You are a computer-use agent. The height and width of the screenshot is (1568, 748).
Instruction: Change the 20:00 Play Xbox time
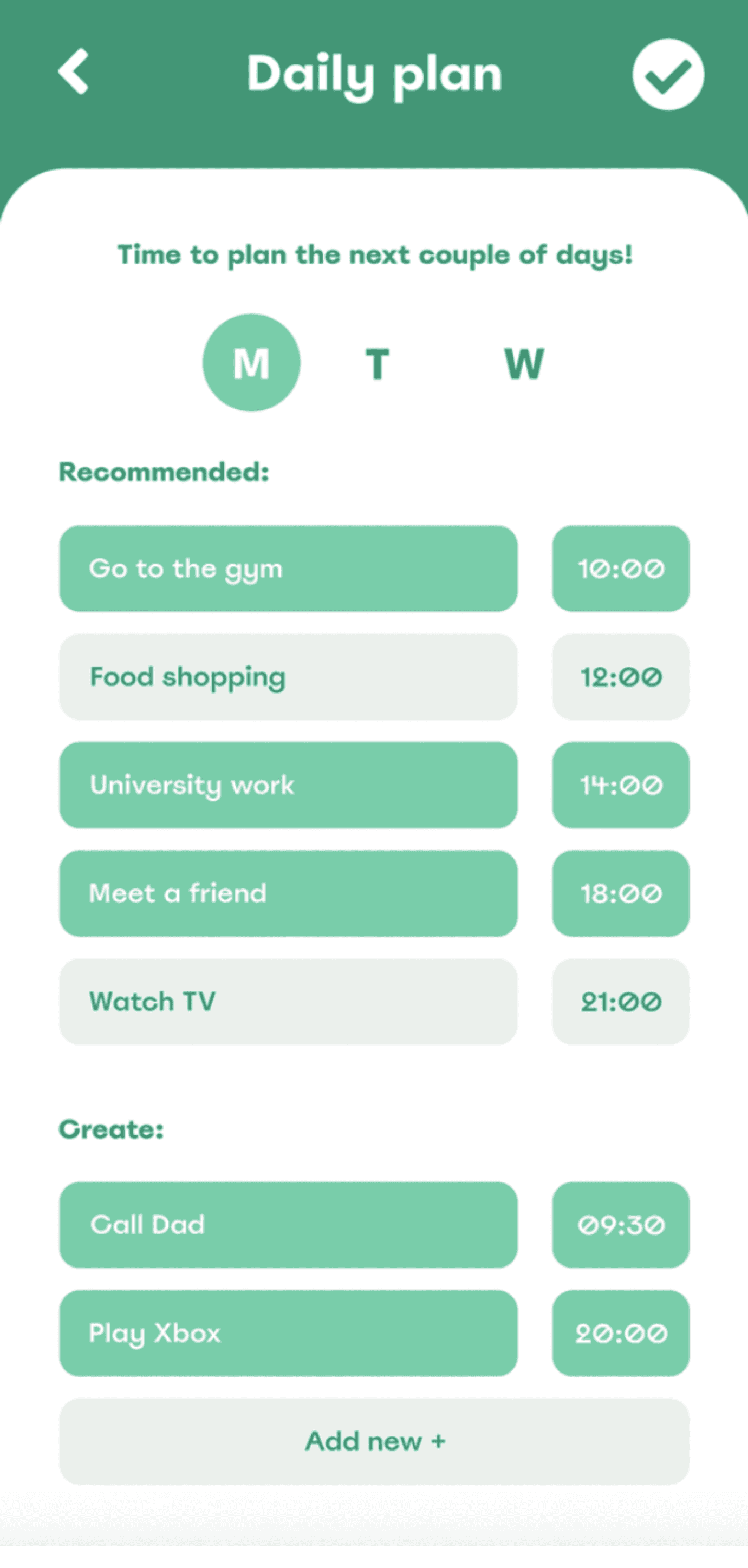point(620,1333)
